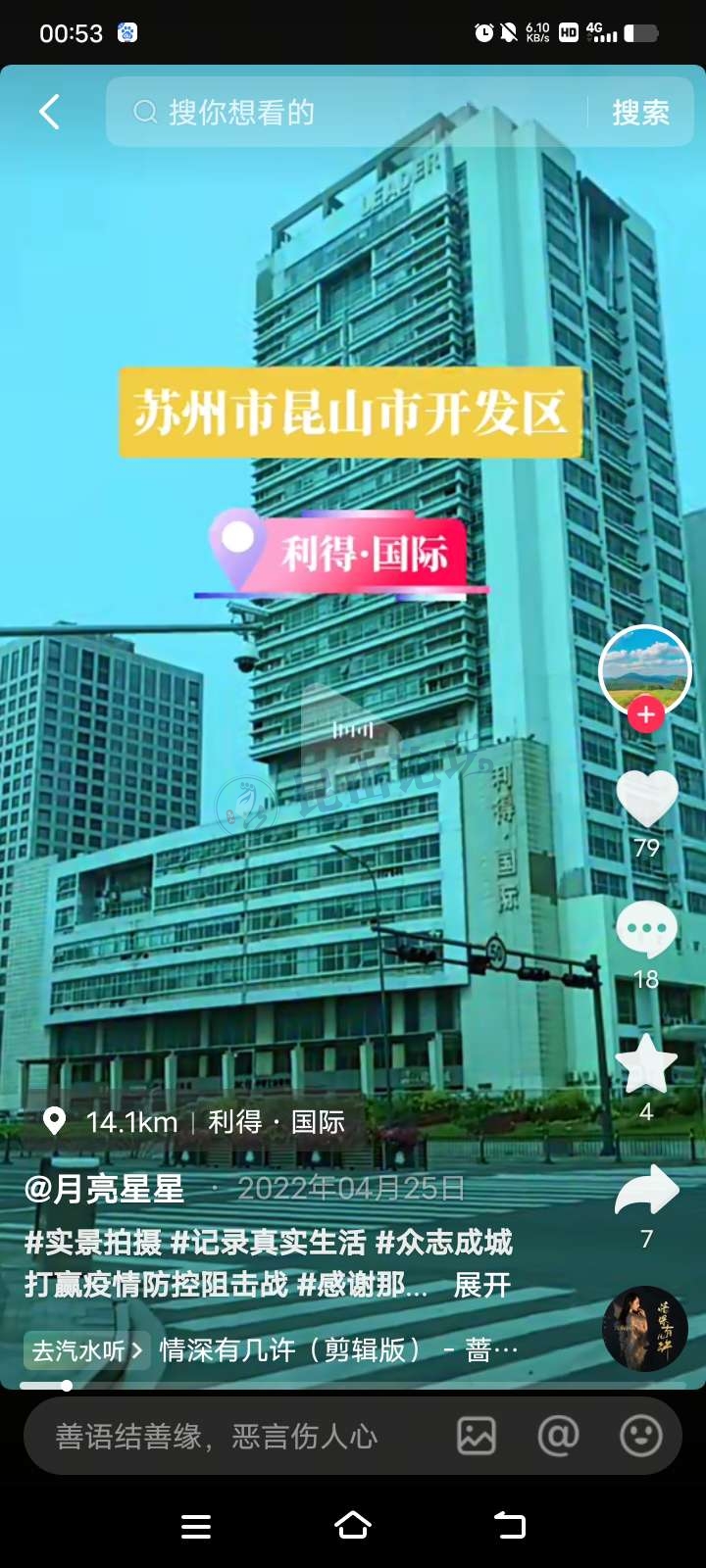Image resolution: width=706 pixels, height=1568 pixels.
Task: Mention someone with the @ icon
Action: pos(558,1437)
